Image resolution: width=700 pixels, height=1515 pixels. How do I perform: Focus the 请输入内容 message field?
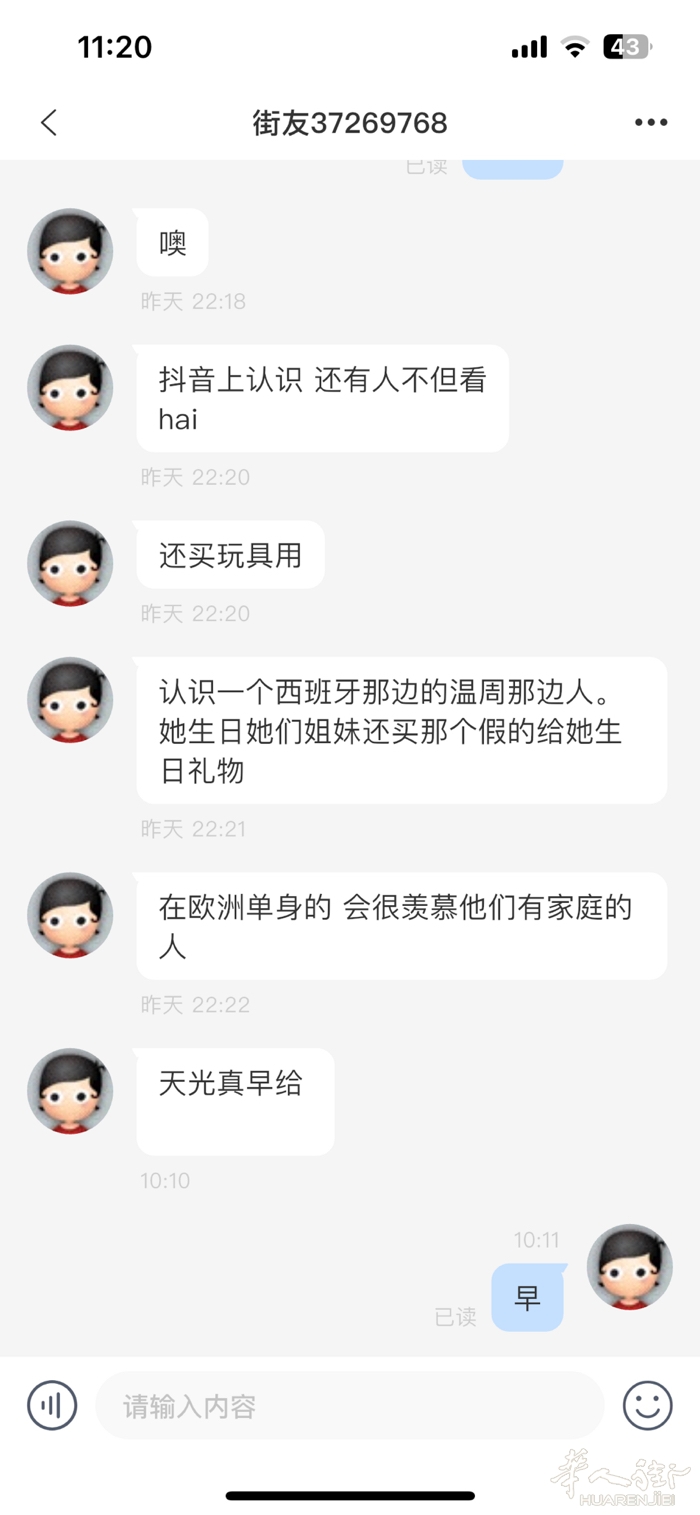point(350,1406)
